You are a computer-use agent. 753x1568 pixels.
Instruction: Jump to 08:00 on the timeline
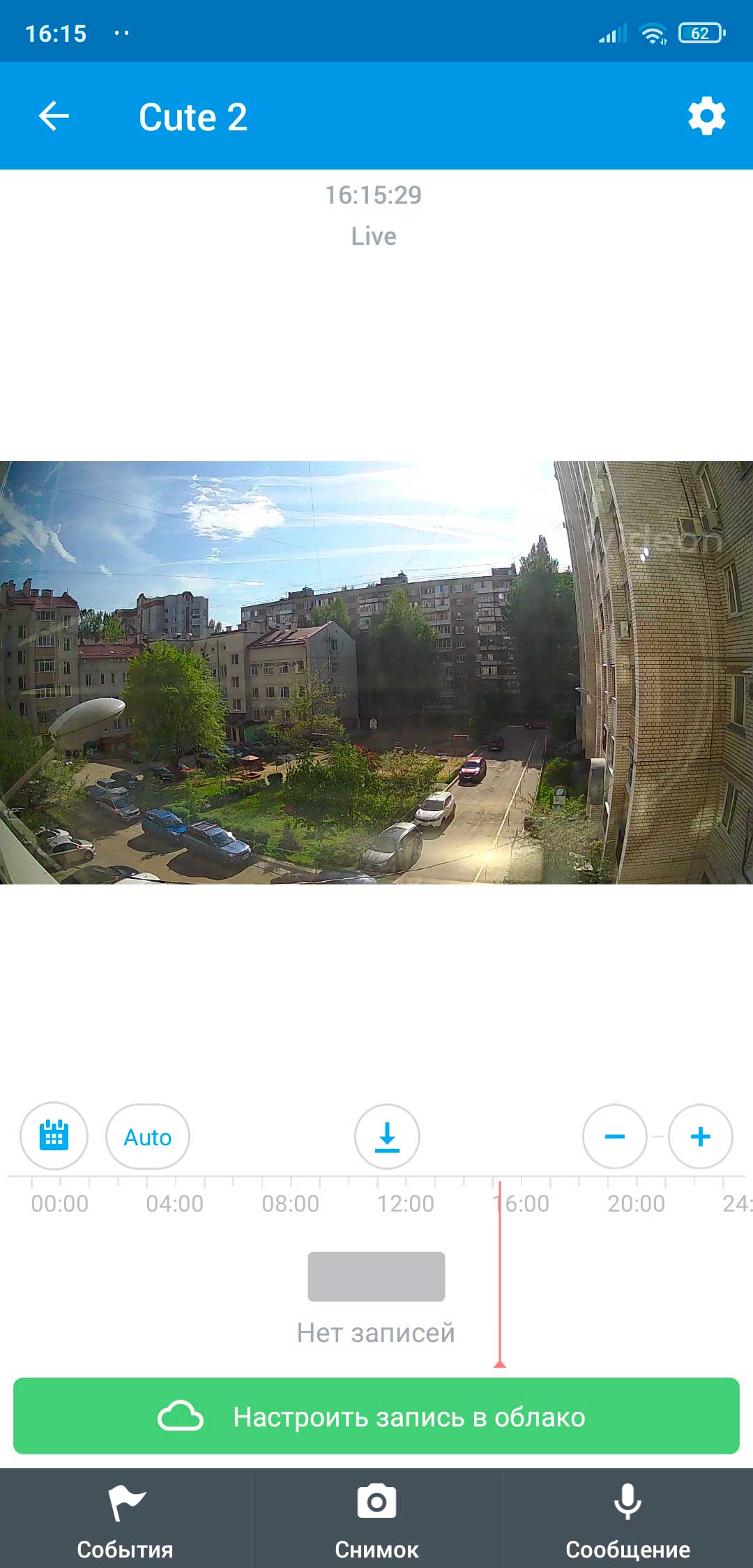click(290, 1203)
